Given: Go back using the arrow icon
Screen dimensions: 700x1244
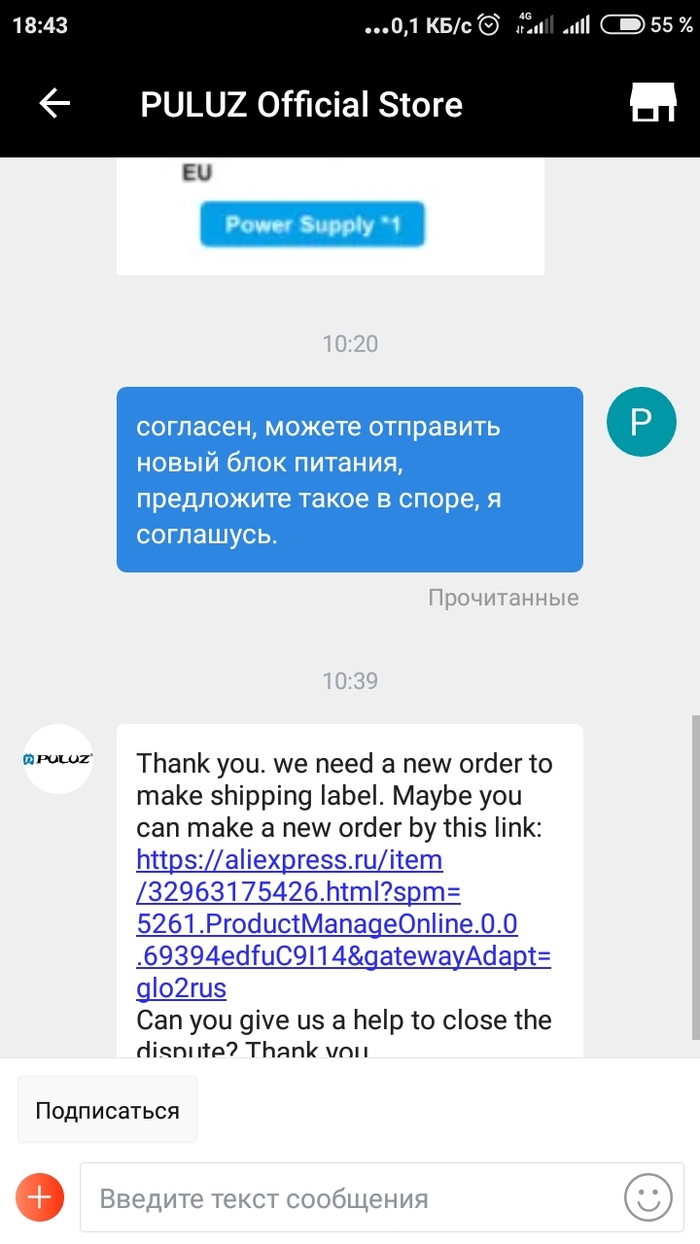Looking at the screenshot, I should point(55,104).
